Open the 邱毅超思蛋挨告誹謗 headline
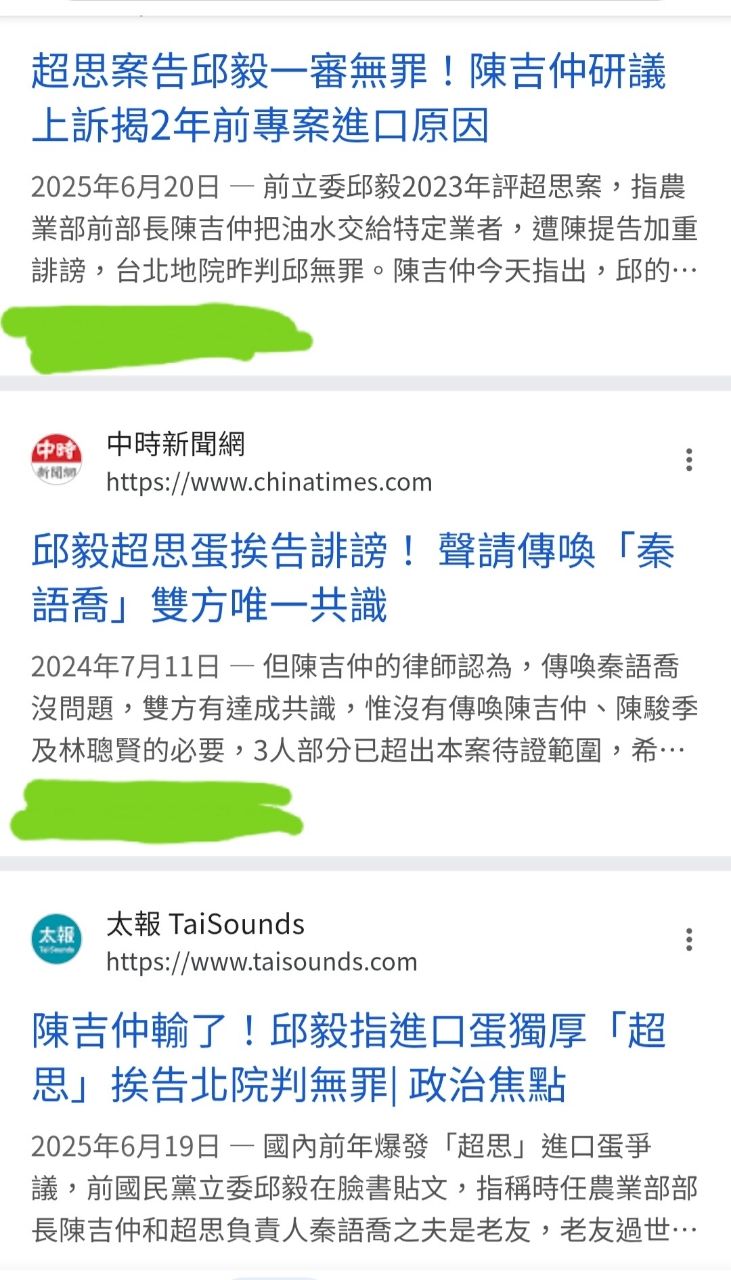The height and width of the screenshot is (1280, 731). coord(352,578)
